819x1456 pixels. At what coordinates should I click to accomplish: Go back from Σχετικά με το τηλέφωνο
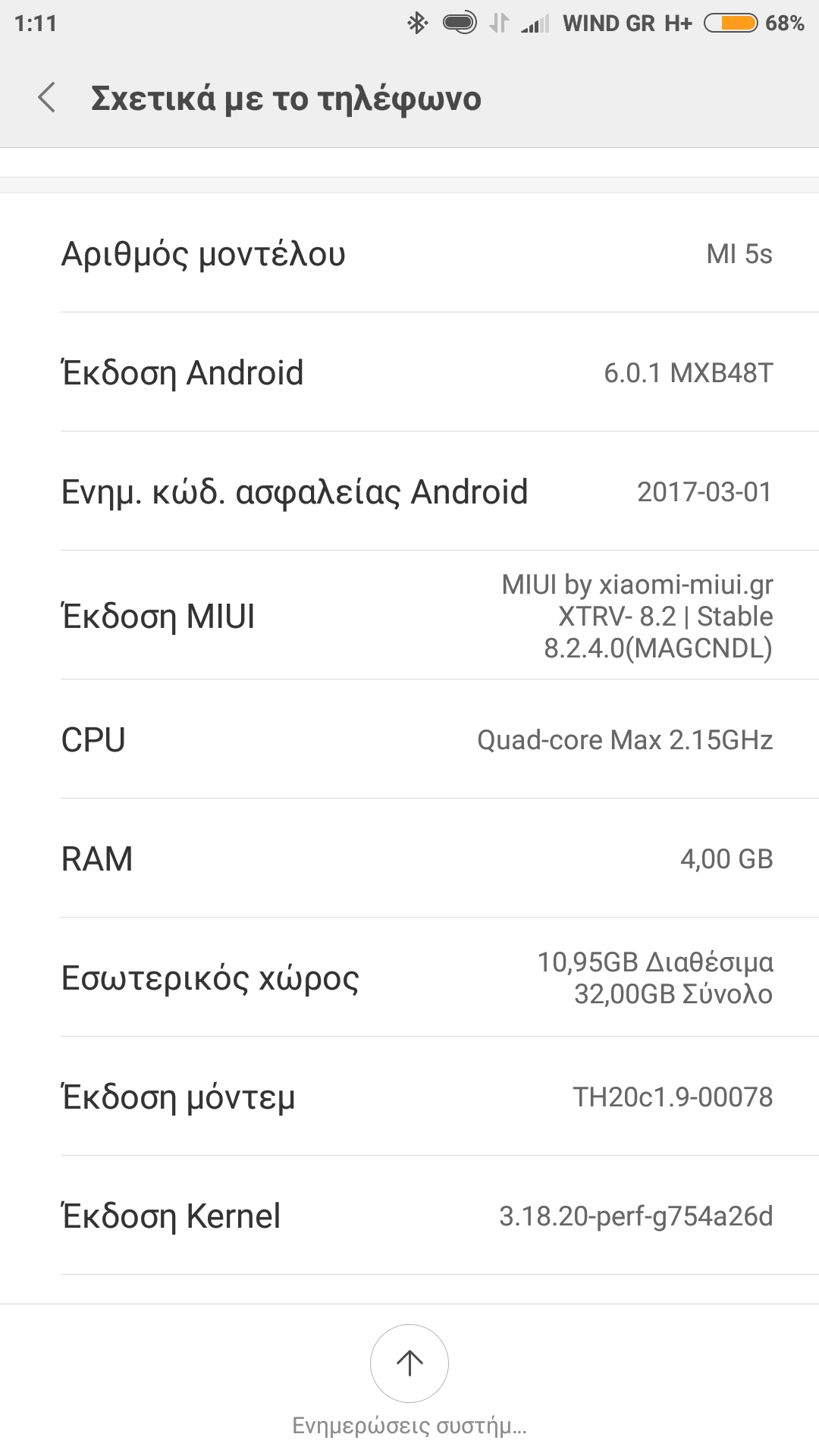point(47,99)
